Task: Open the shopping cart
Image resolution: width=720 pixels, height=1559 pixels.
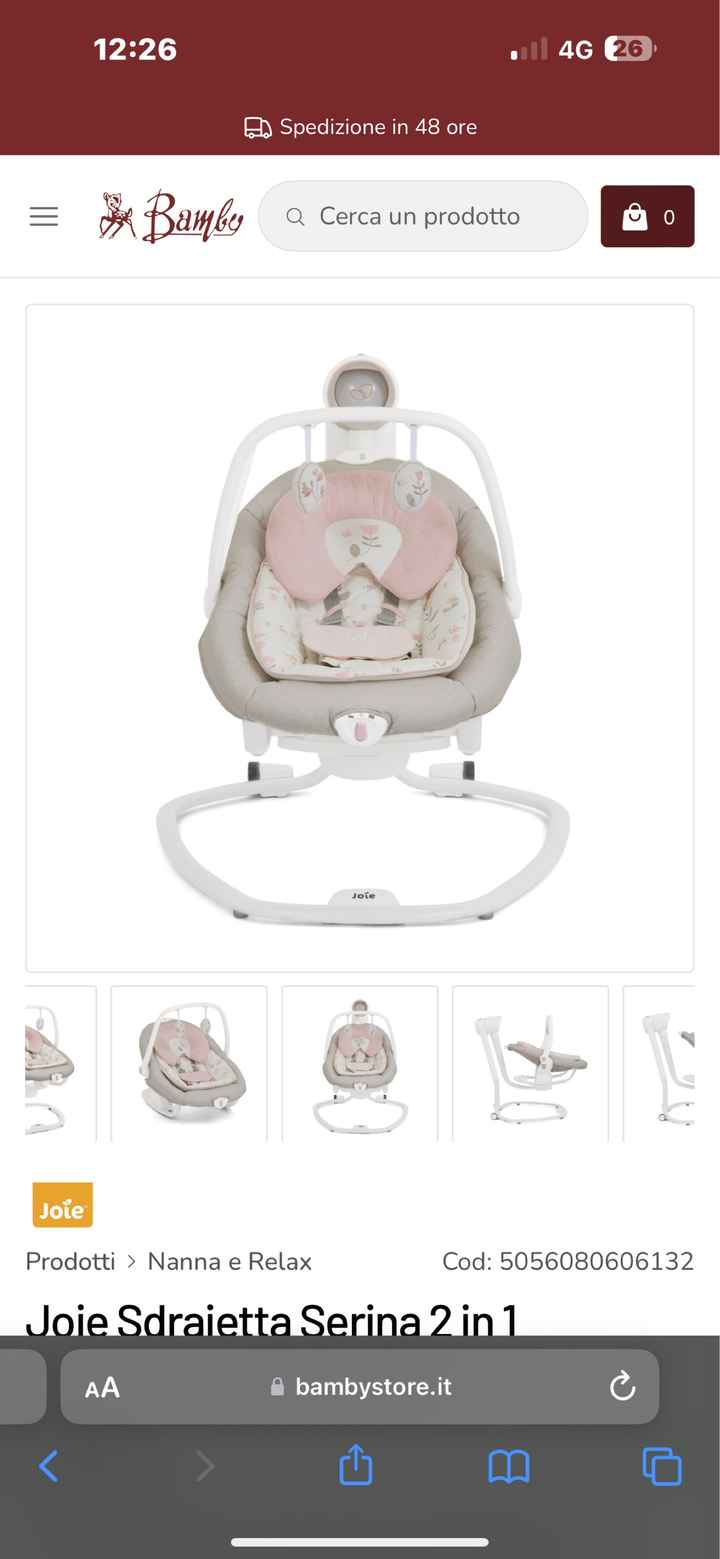Action: tap(647, 216)
